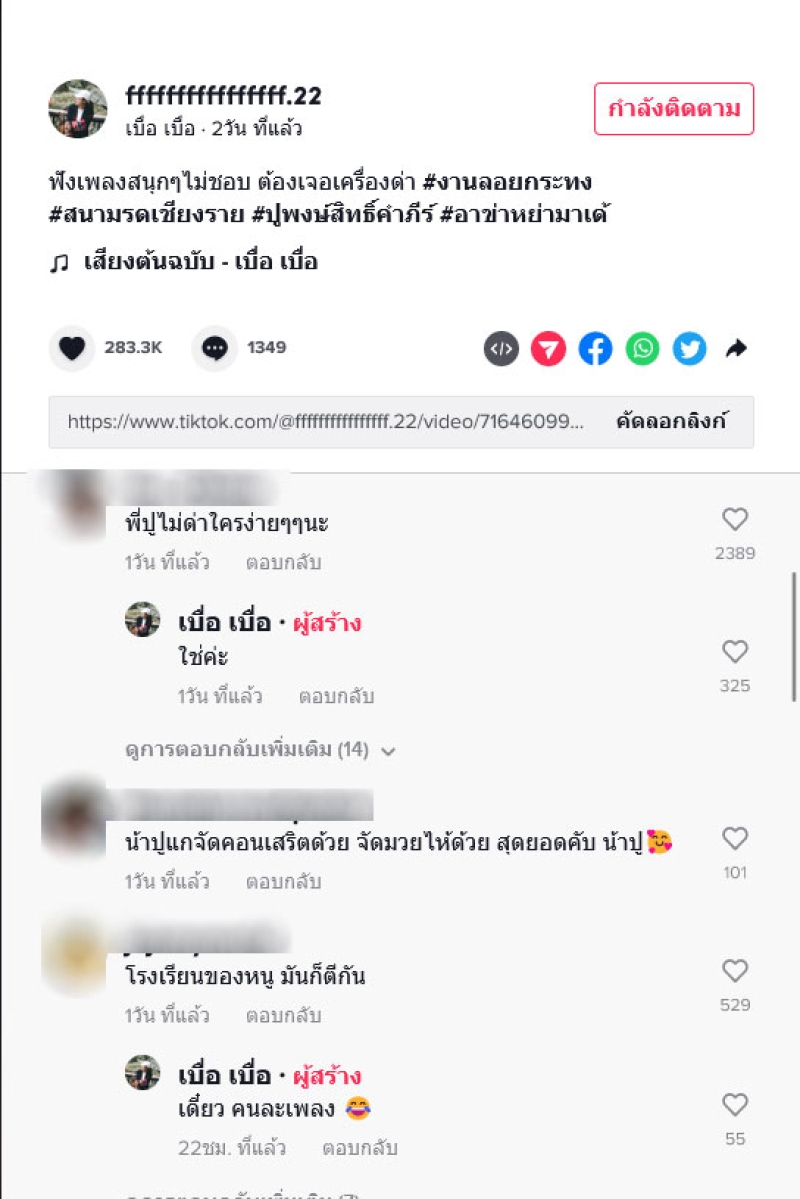Reply to comment about น้าปู concert

(283, 882)
